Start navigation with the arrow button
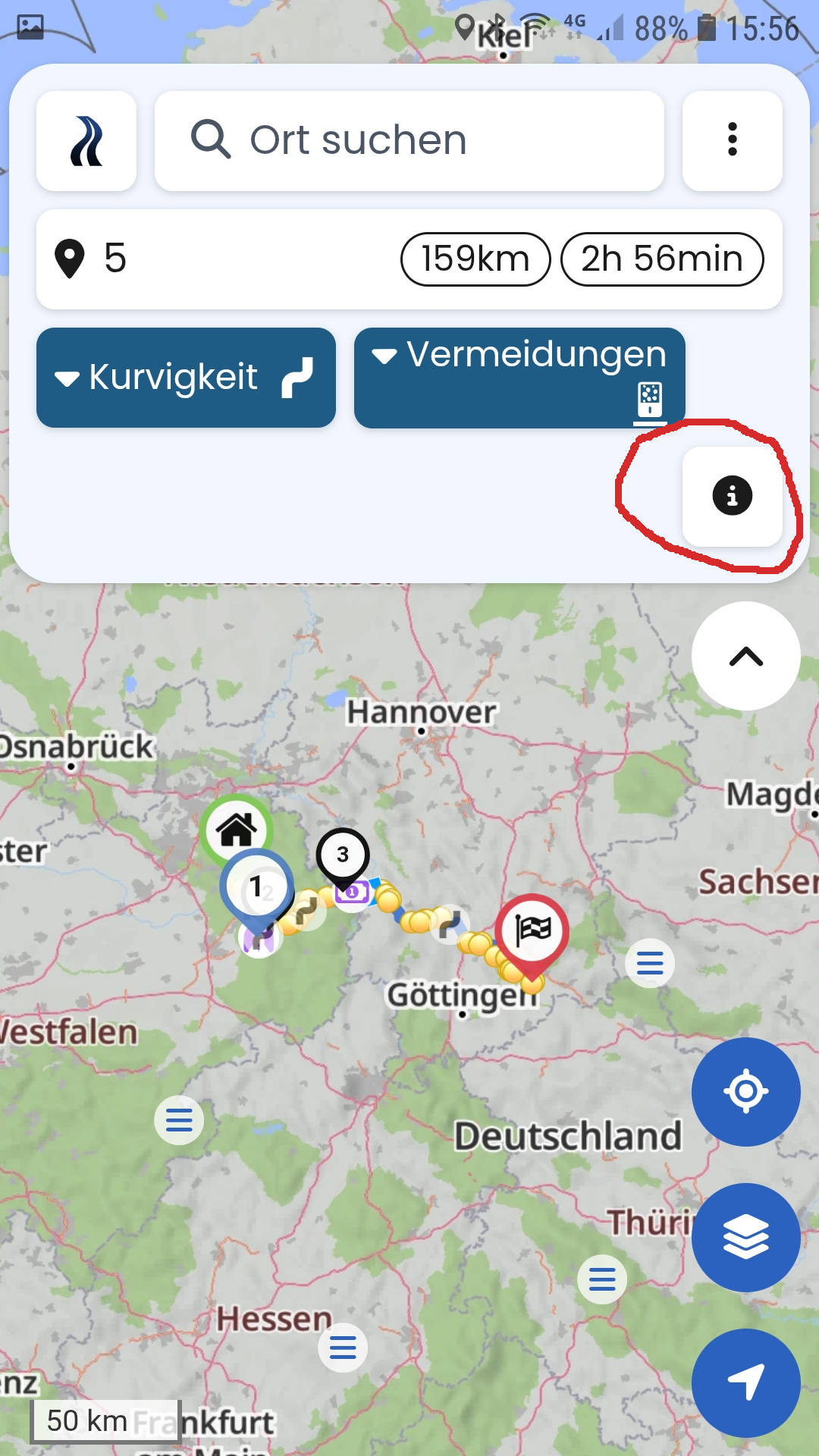The width and height of the screenshot is (819, 1456). coord(745,1382)
